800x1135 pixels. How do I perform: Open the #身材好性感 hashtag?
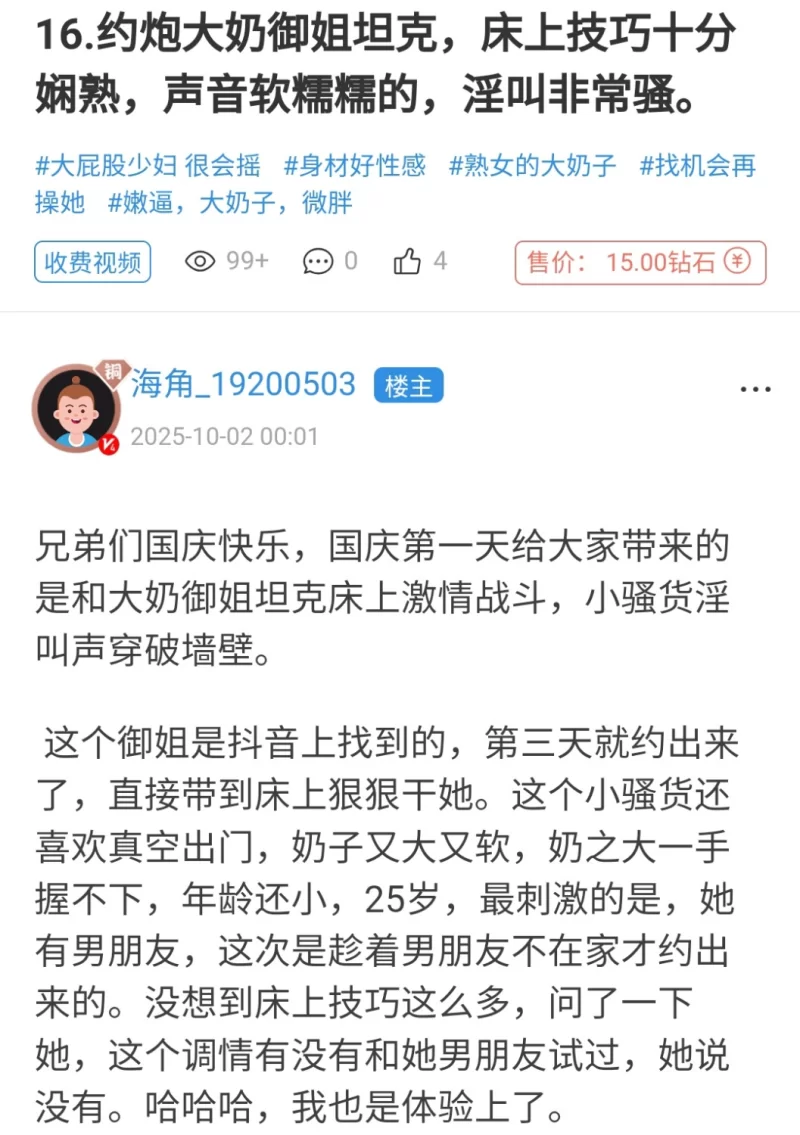pyautogui.click(x=355, y=166)
